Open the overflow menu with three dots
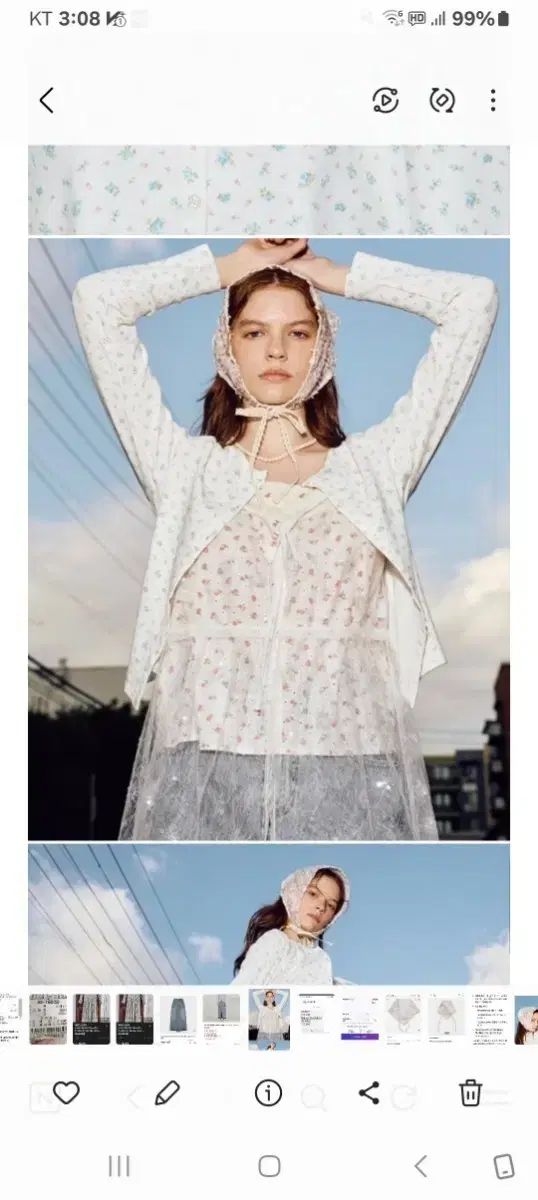This screenshot has width=538, height=1200. tap(493, 100)
